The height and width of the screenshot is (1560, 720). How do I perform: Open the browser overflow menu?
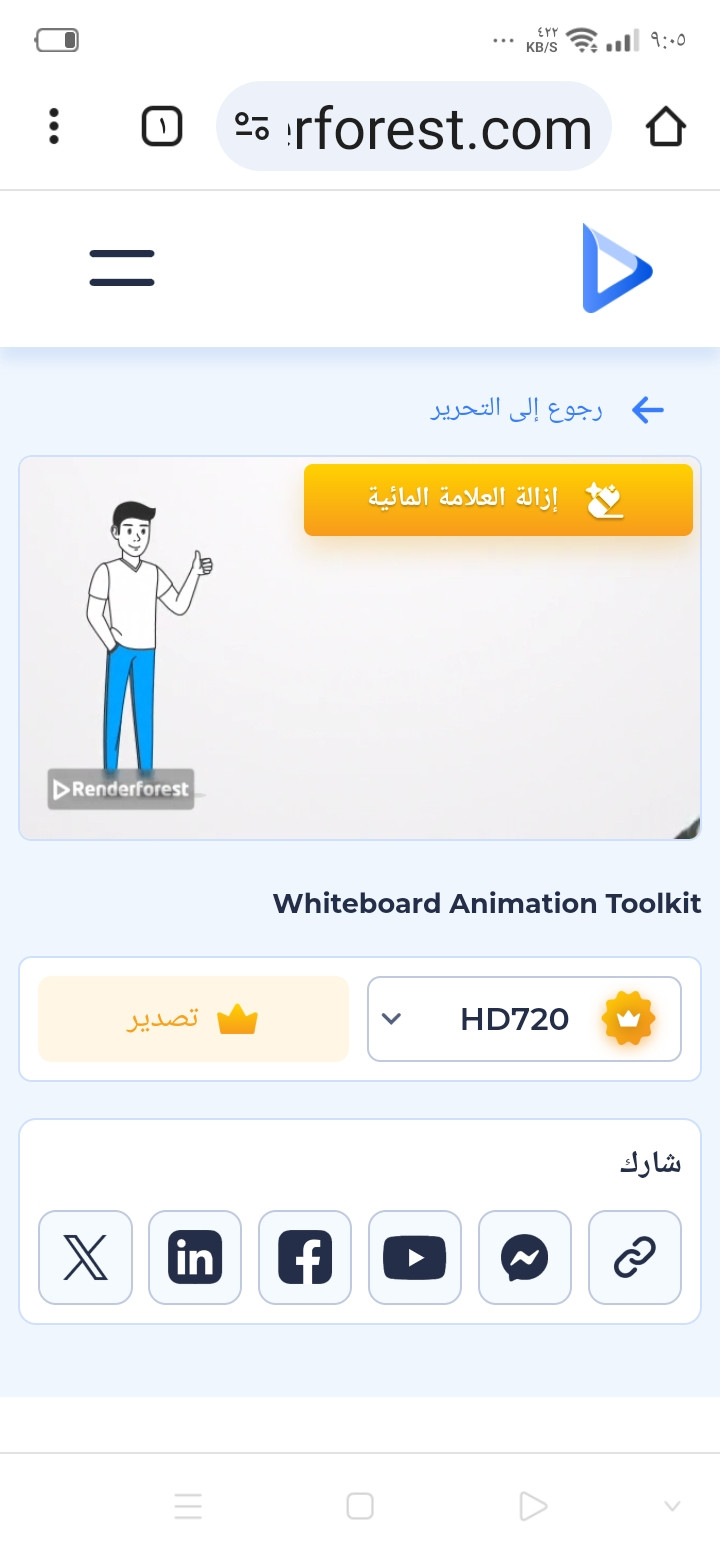point(54,127)
